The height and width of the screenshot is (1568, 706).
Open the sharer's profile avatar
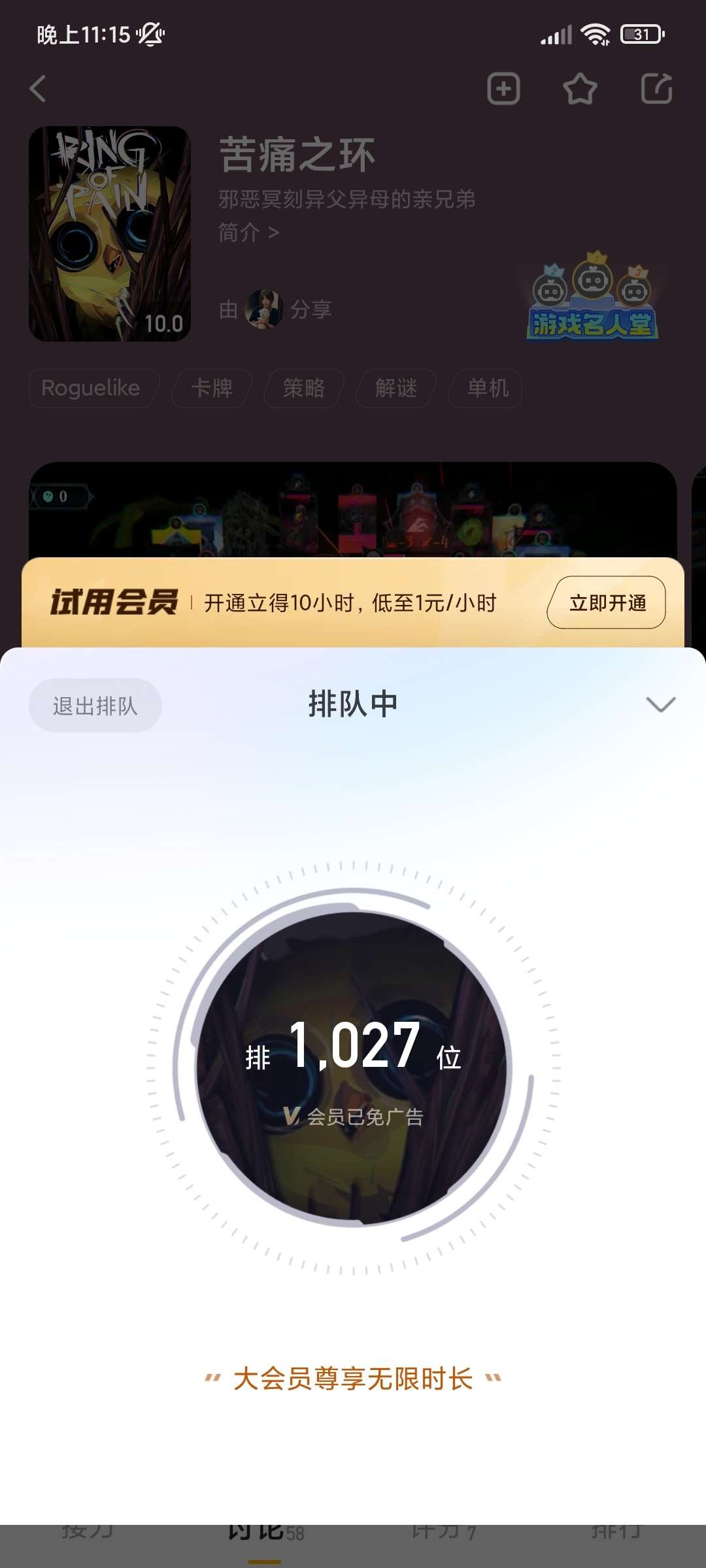pos(263,309)
